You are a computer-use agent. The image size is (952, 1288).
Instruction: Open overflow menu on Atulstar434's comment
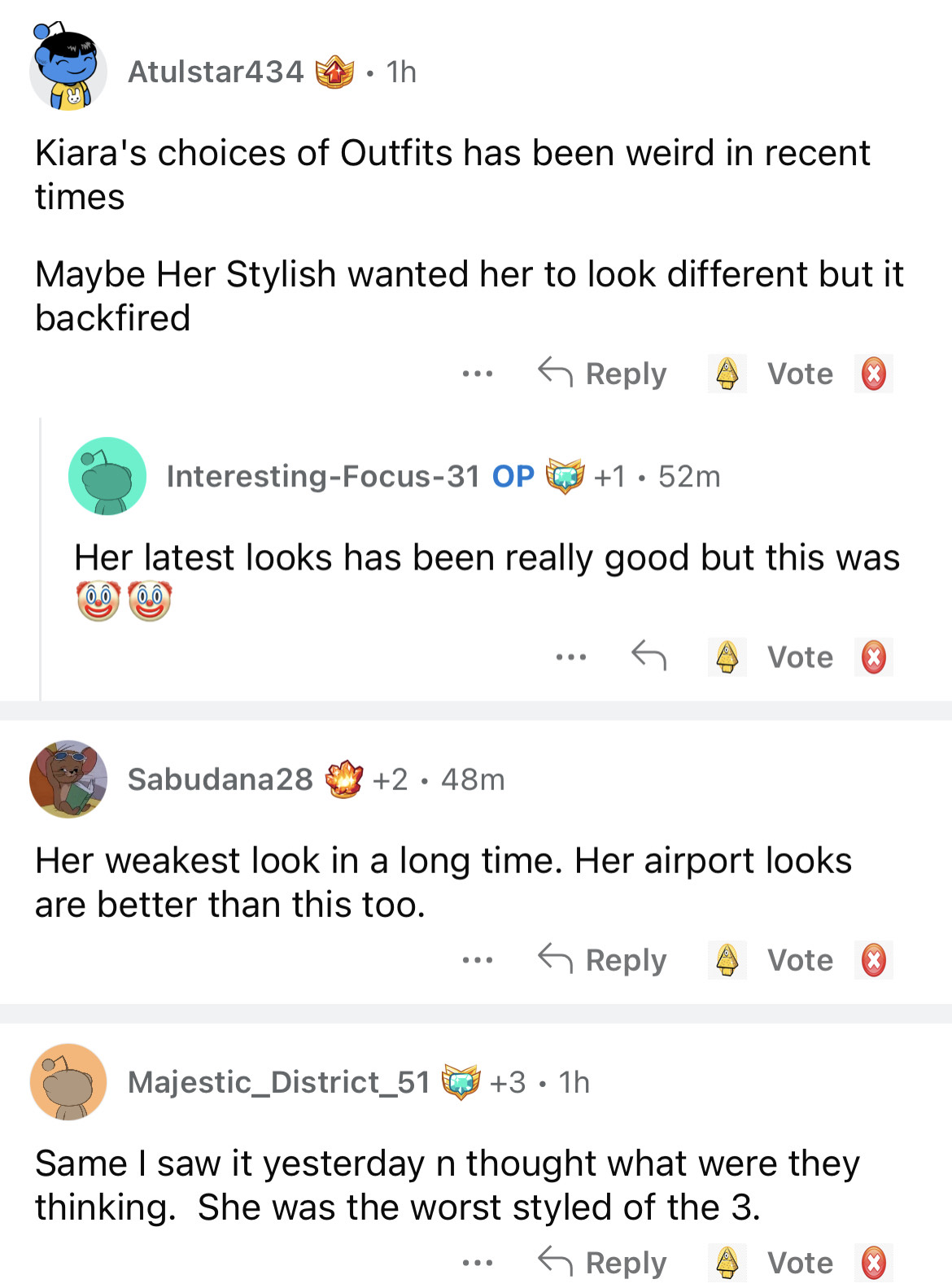477,374
